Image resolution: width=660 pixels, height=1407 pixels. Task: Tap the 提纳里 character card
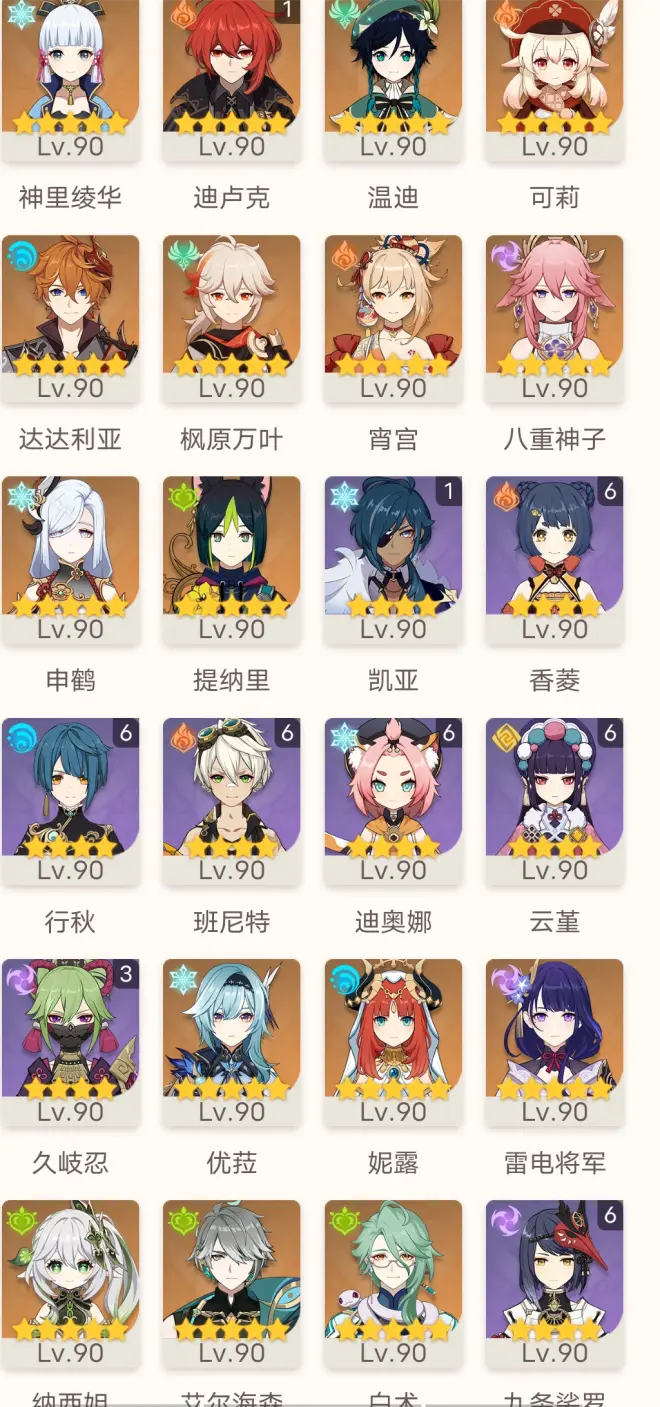point(231,556)
